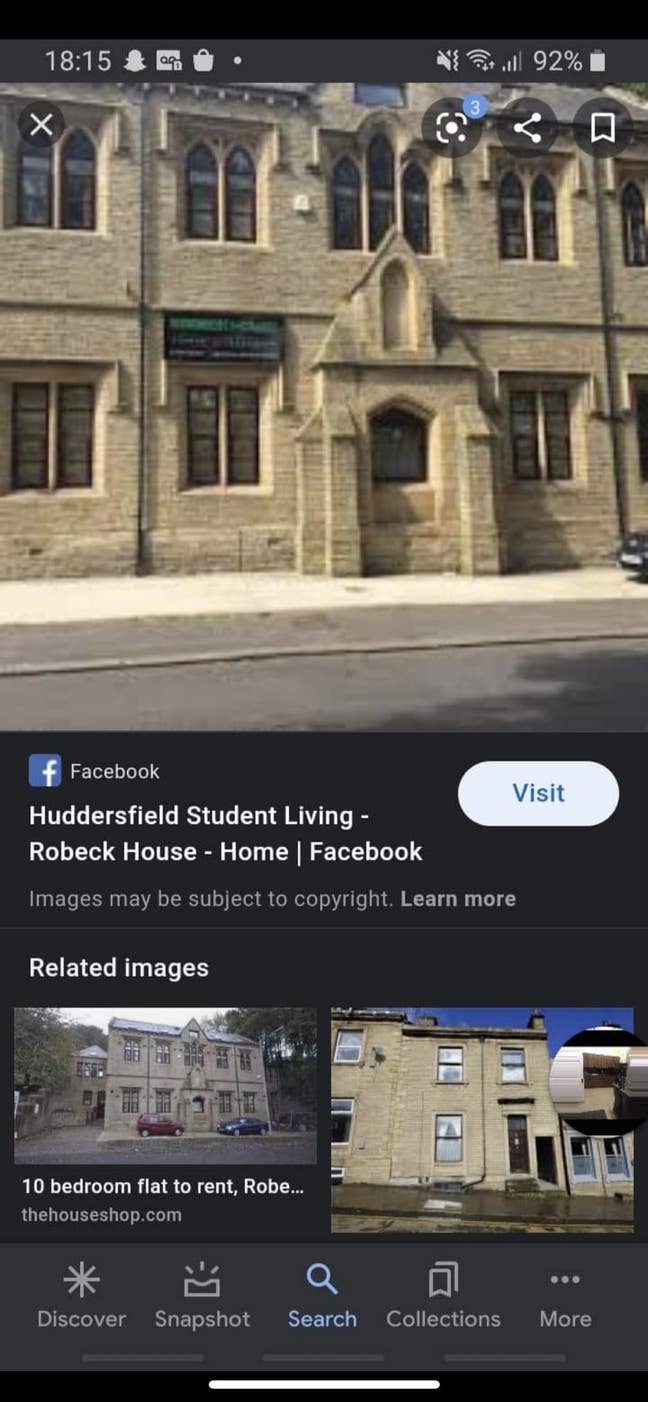This screenshot has width=648, height=1402.
Task: Show the More tab
Action: [565, 1295]
